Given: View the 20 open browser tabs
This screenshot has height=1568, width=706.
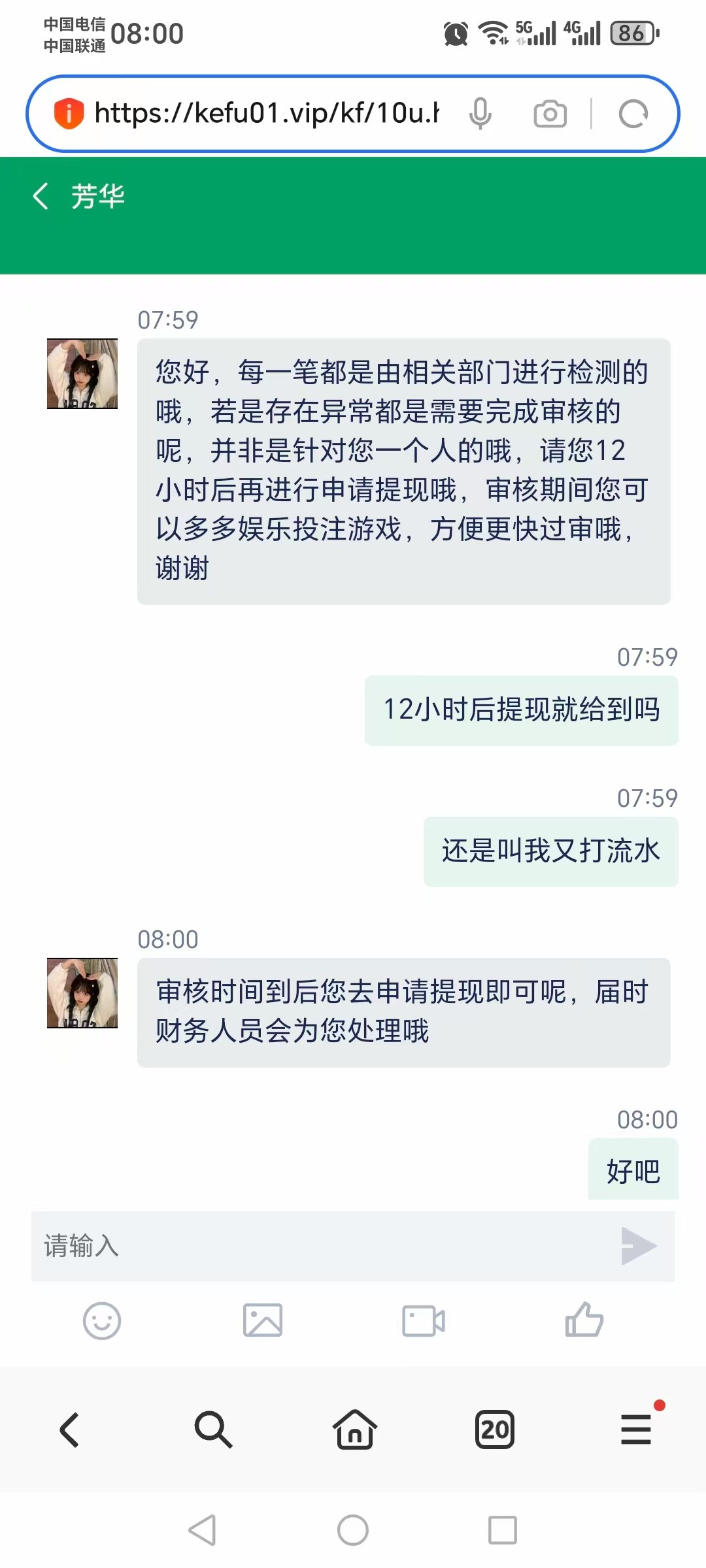Looking at the screenshot, I should (495, 1429).
